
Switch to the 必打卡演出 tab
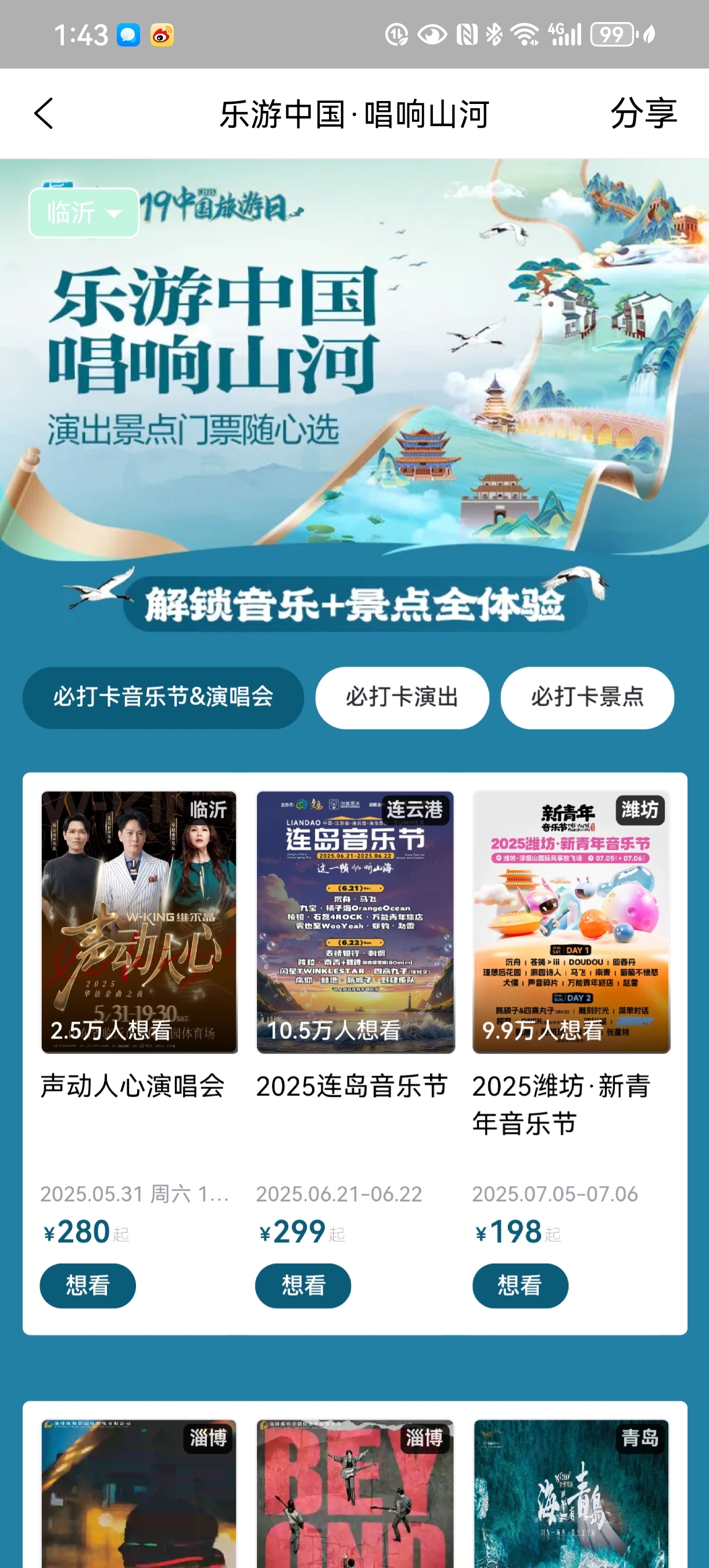pyautogui.click(x=402, y=697)
